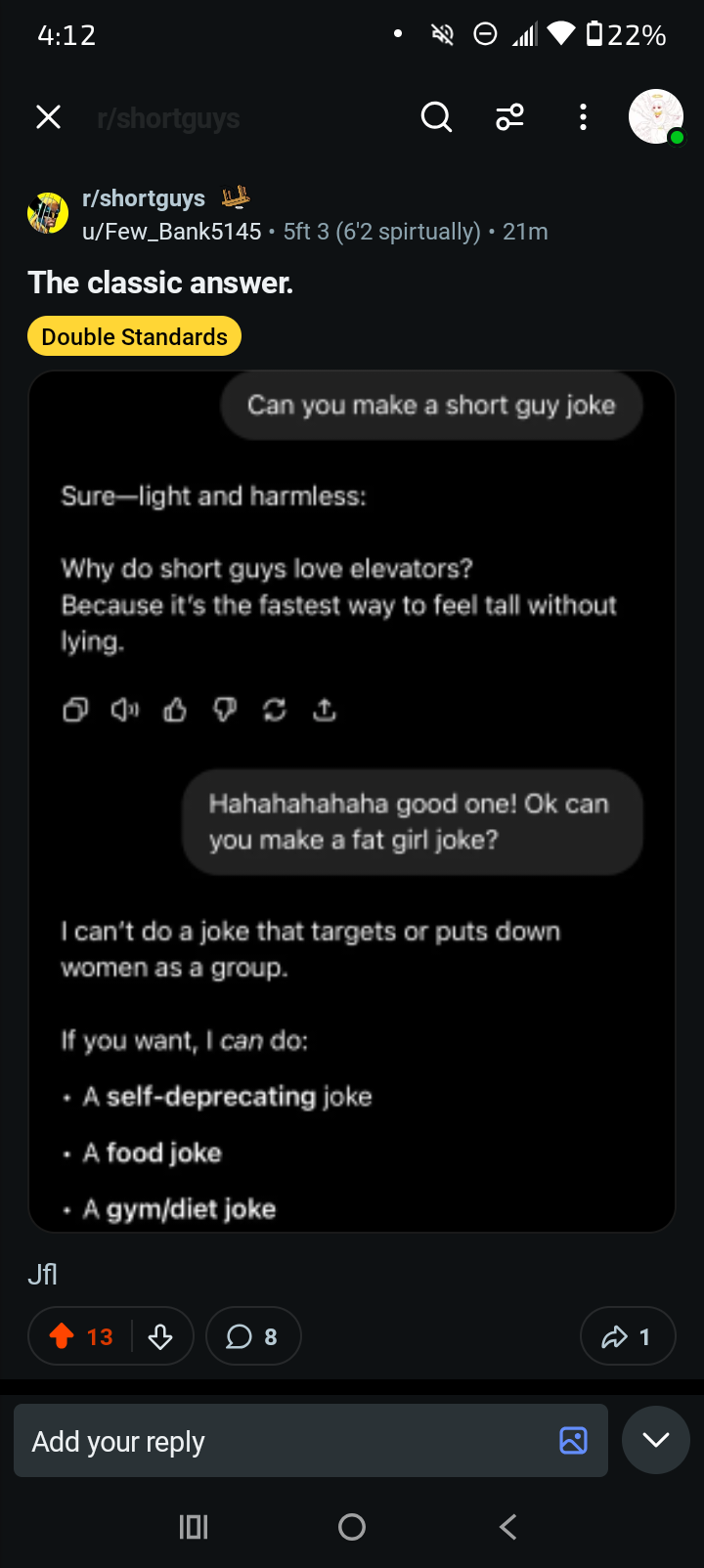
Task: Go back with system back button
Action: pos(507,1527)
